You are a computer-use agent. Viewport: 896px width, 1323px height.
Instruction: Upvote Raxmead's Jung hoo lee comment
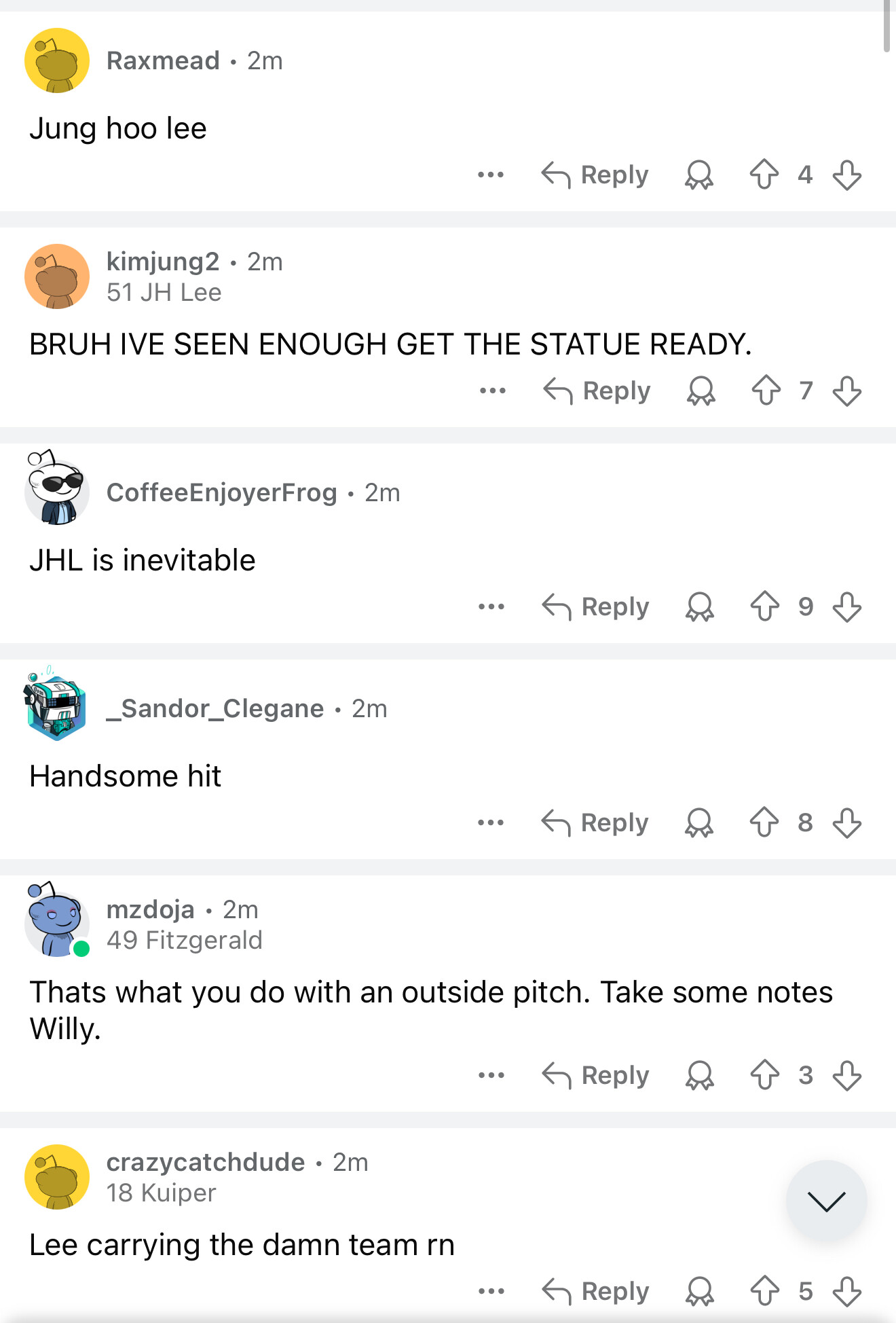point(764,175)
